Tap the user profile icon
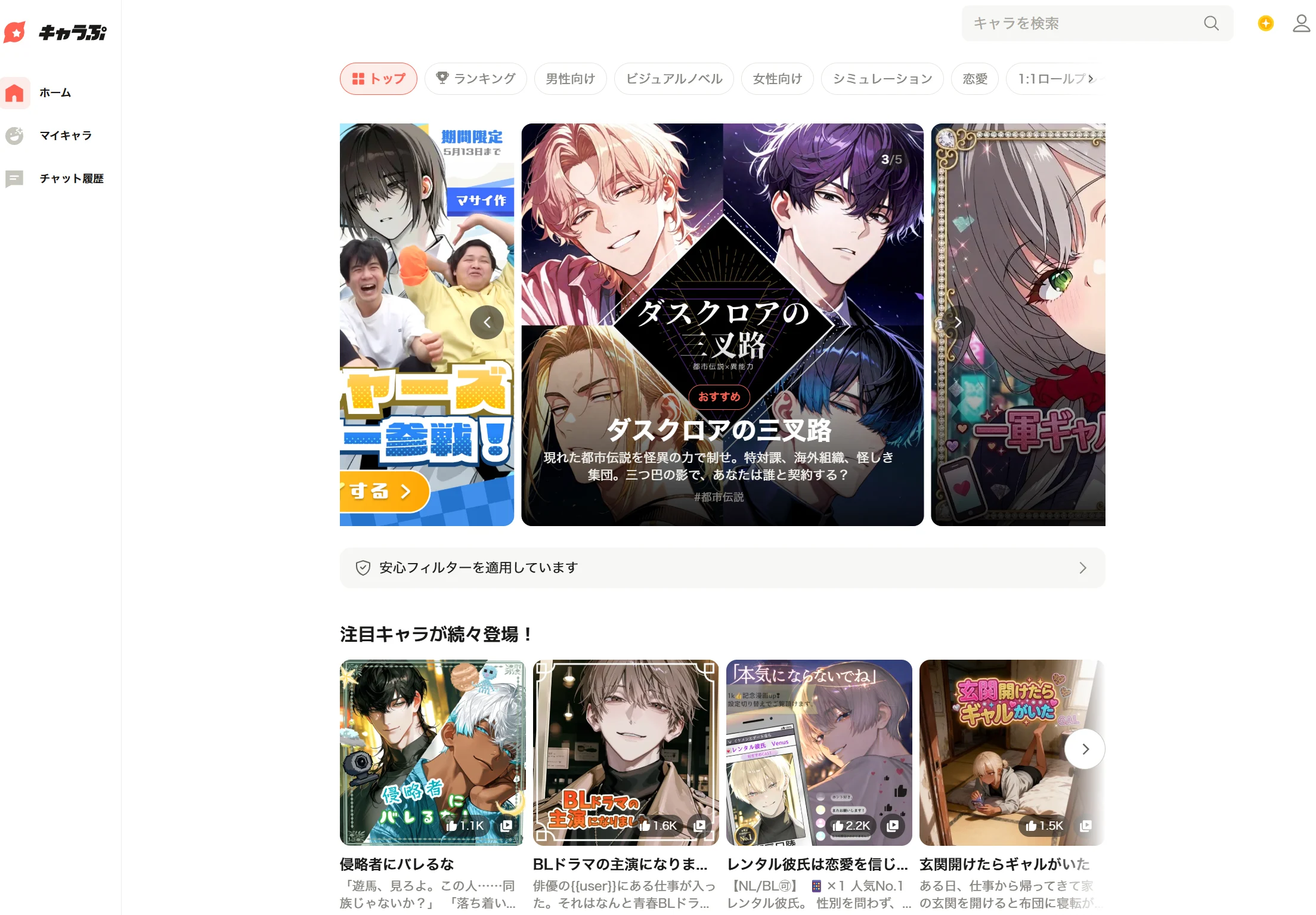This screenshot has height=915, width=1316. [1301, 23]
